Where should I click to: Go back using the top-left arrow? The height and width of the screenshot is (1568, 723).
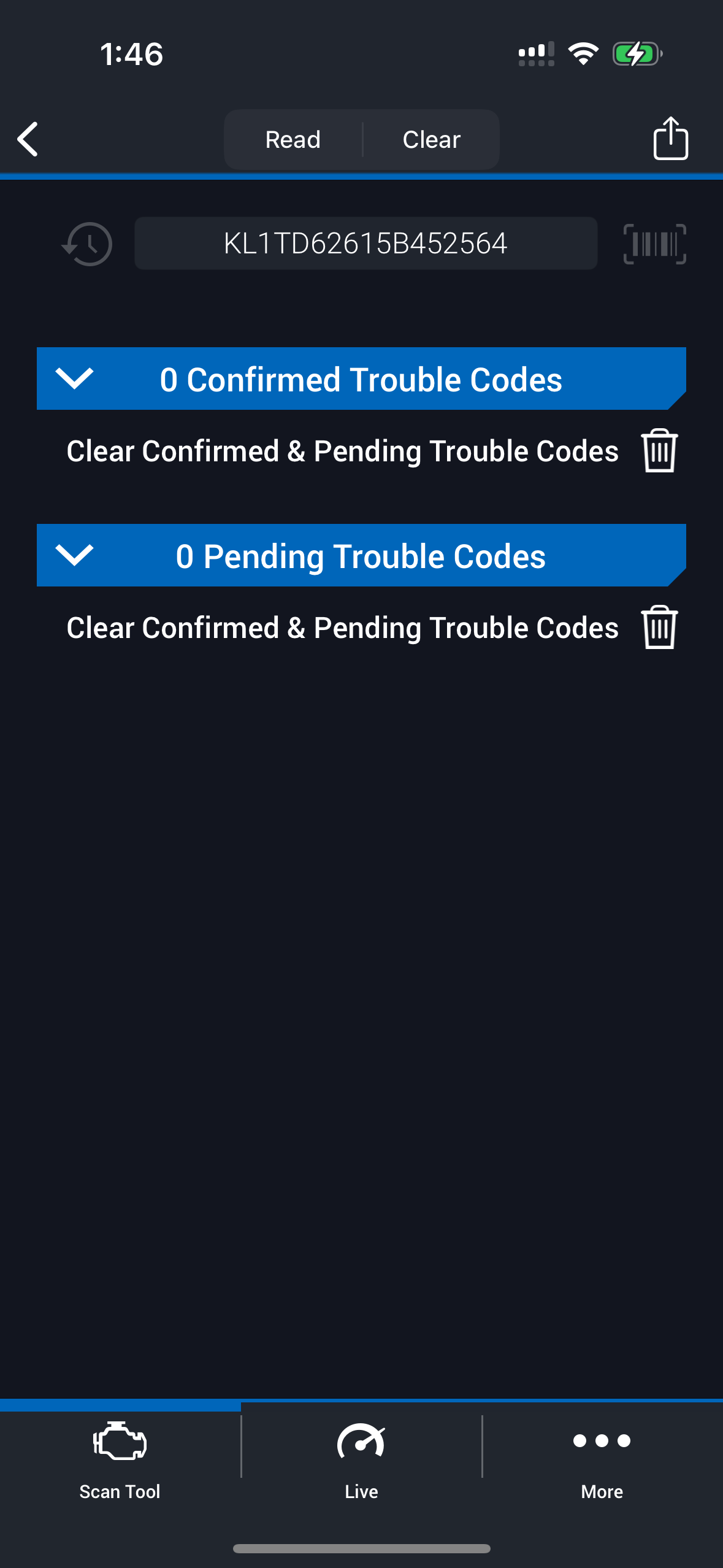pos(28,139)
